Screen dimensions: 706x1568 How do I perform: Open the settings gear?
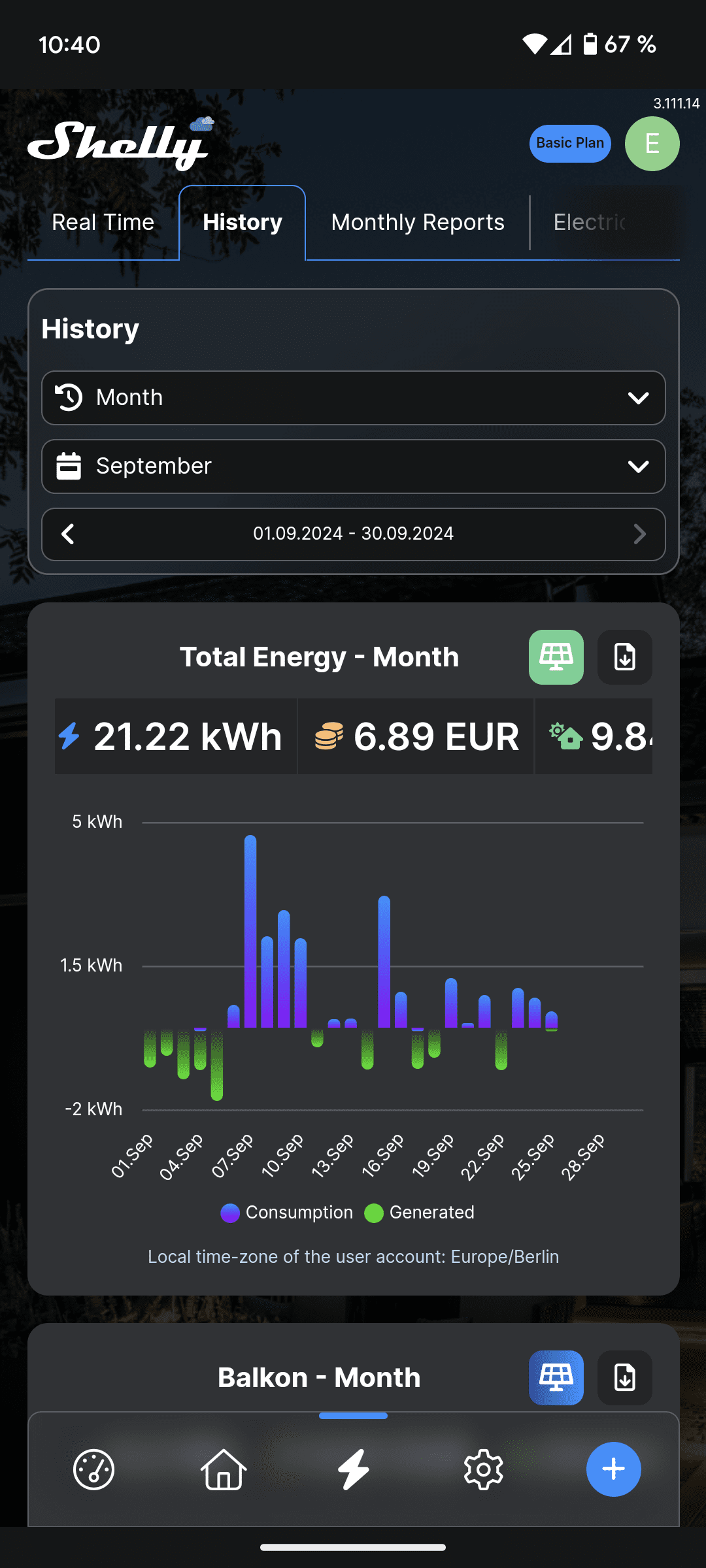(483, 1469)
